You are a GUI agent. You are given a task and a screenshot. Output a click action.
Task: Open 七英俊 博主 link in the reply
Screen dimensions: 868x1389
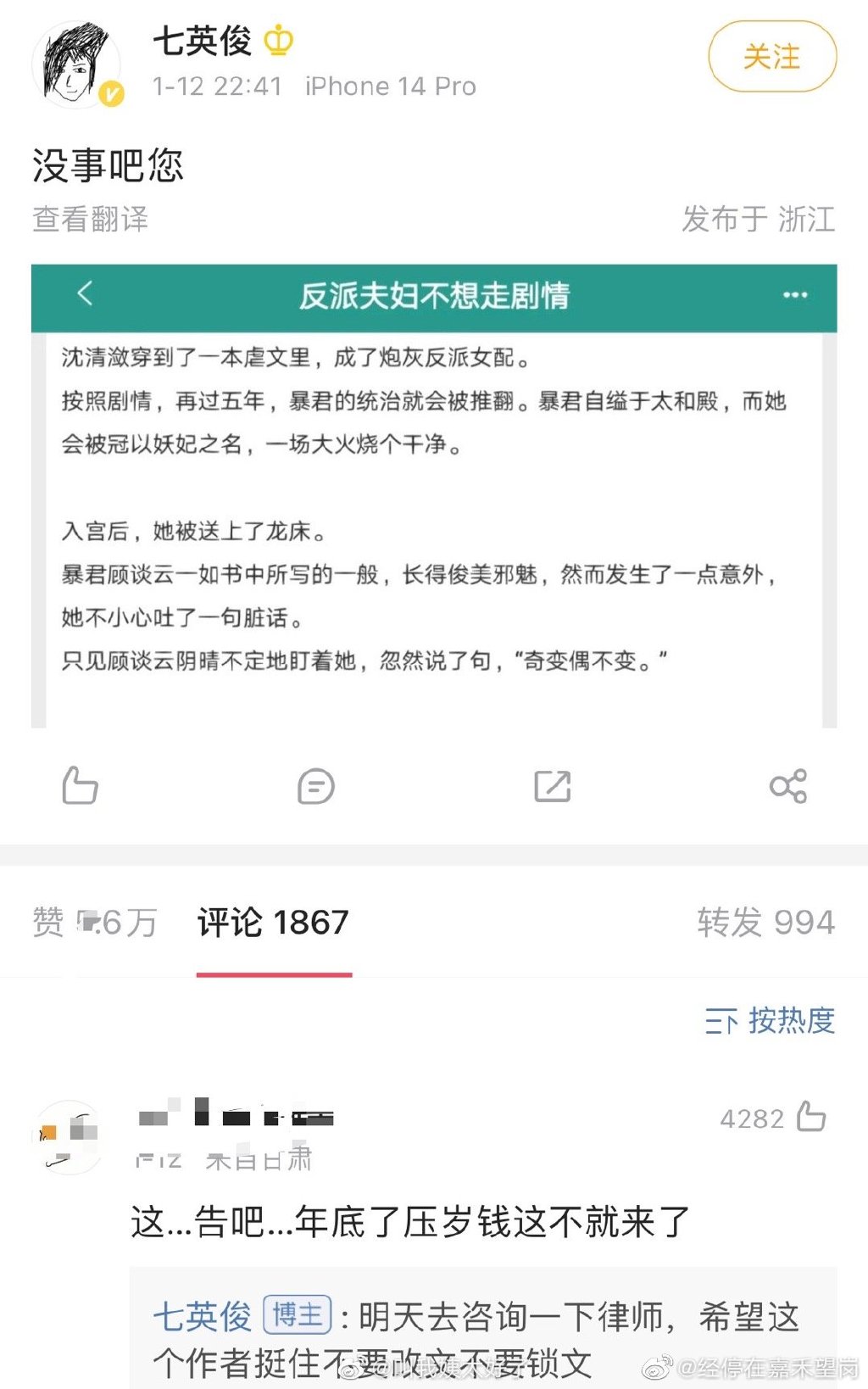pos(203,1316)
